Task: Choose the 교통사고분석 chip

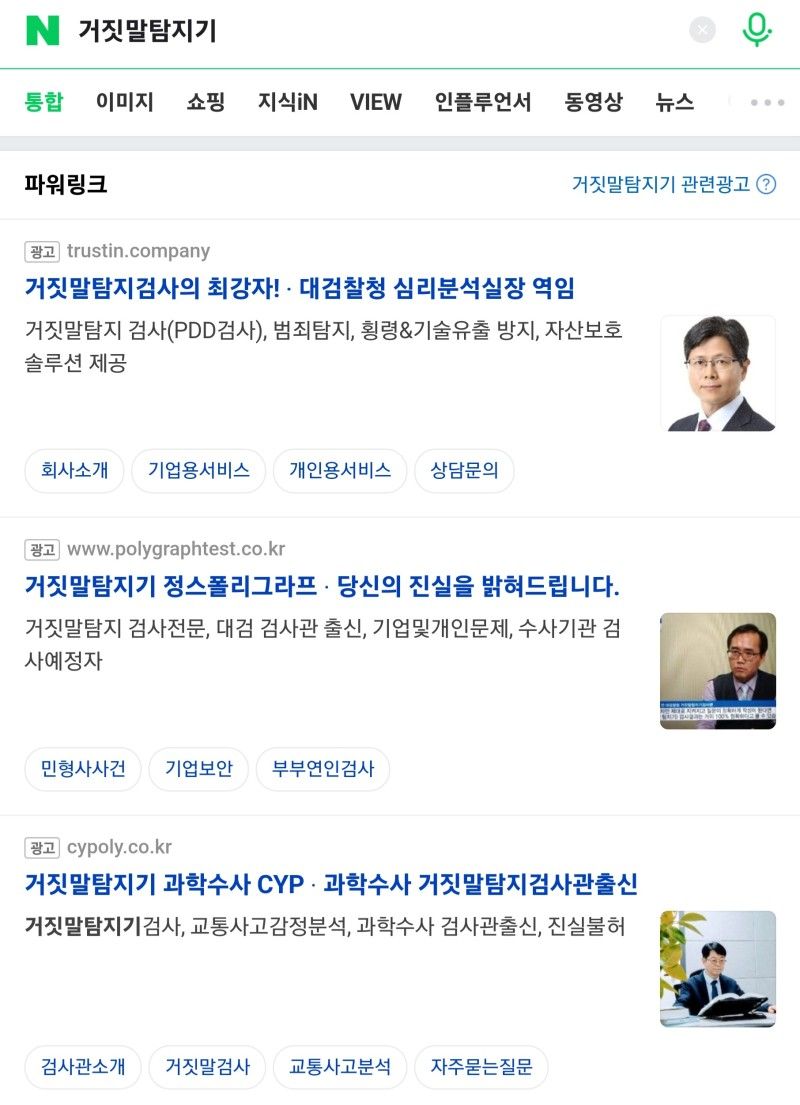Action: (x=340, y=1066)
